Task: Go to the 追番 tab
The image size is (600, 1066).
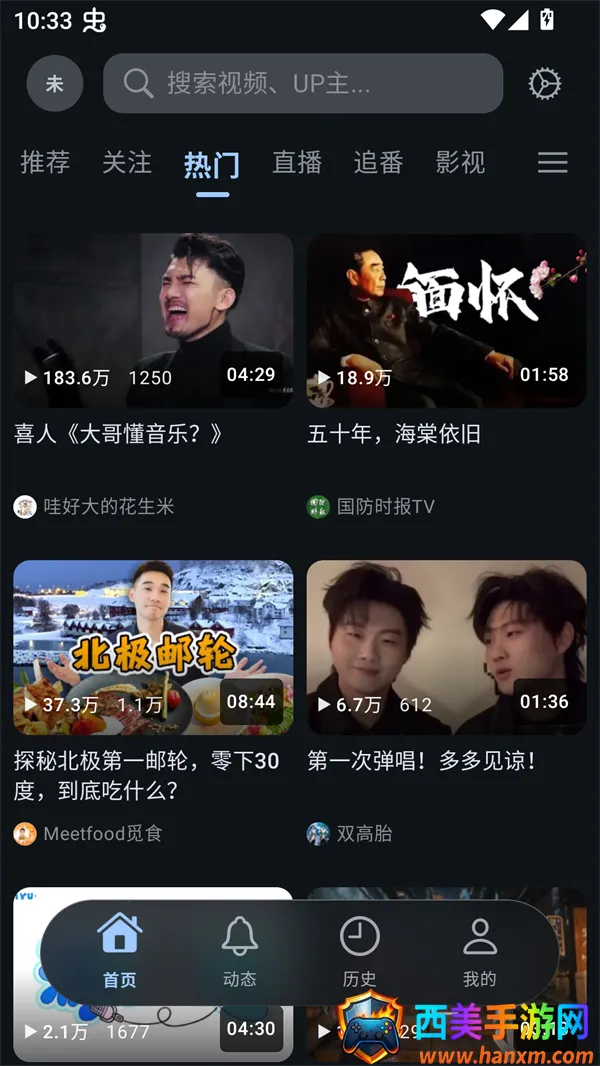Action: pos(378,163)
